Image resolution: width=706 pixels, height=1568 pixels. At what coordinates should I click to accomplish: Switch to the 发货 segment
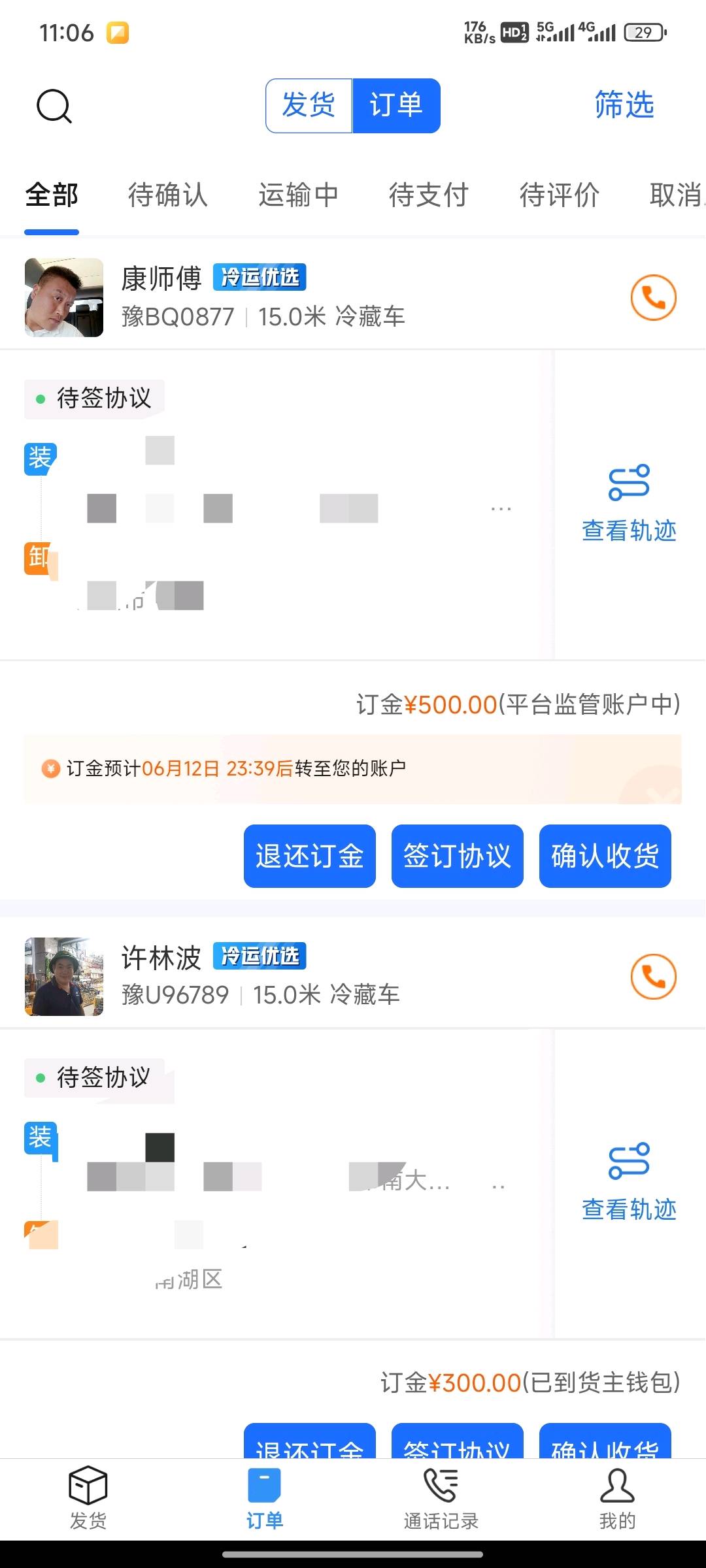pos(309,106)
